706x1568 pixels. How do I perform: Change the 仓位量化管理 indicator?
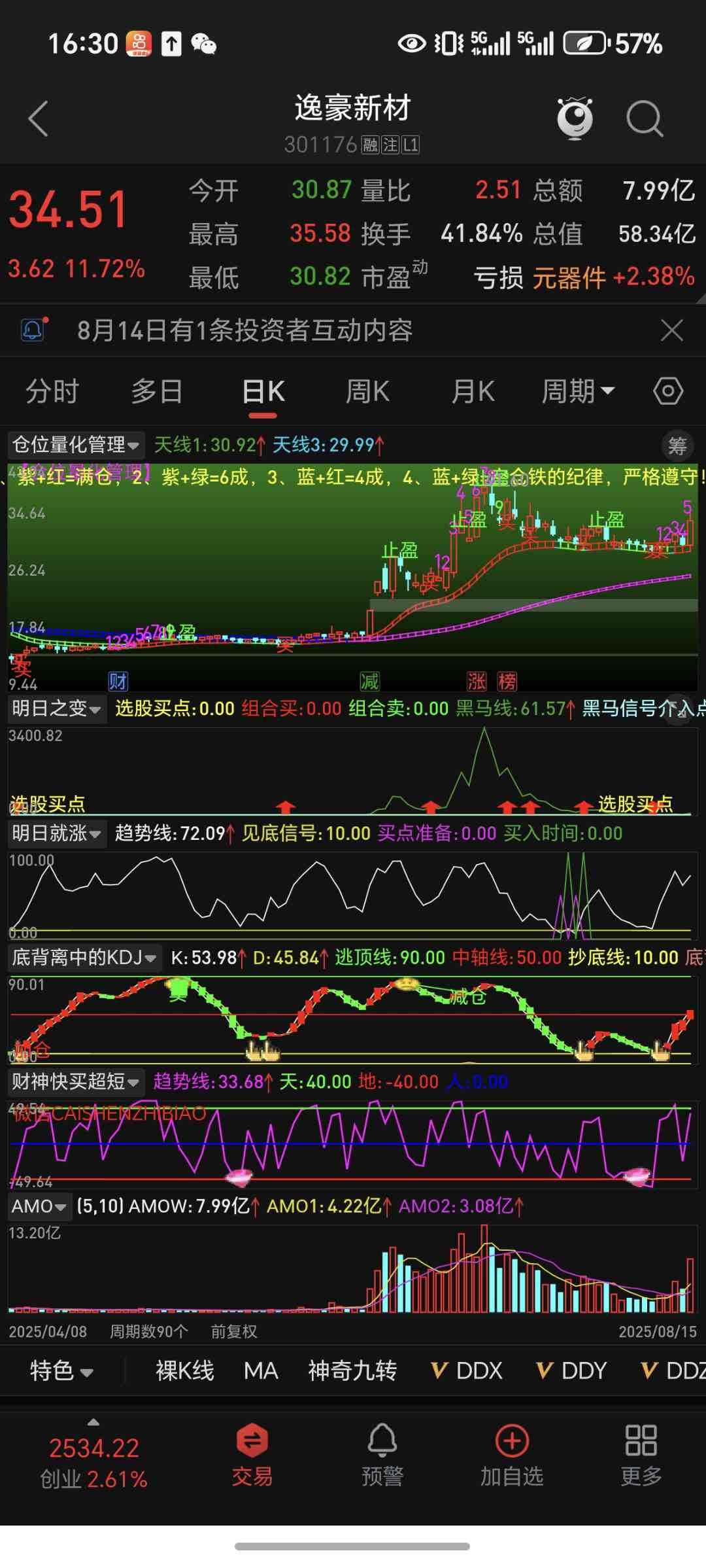point(76,445)
